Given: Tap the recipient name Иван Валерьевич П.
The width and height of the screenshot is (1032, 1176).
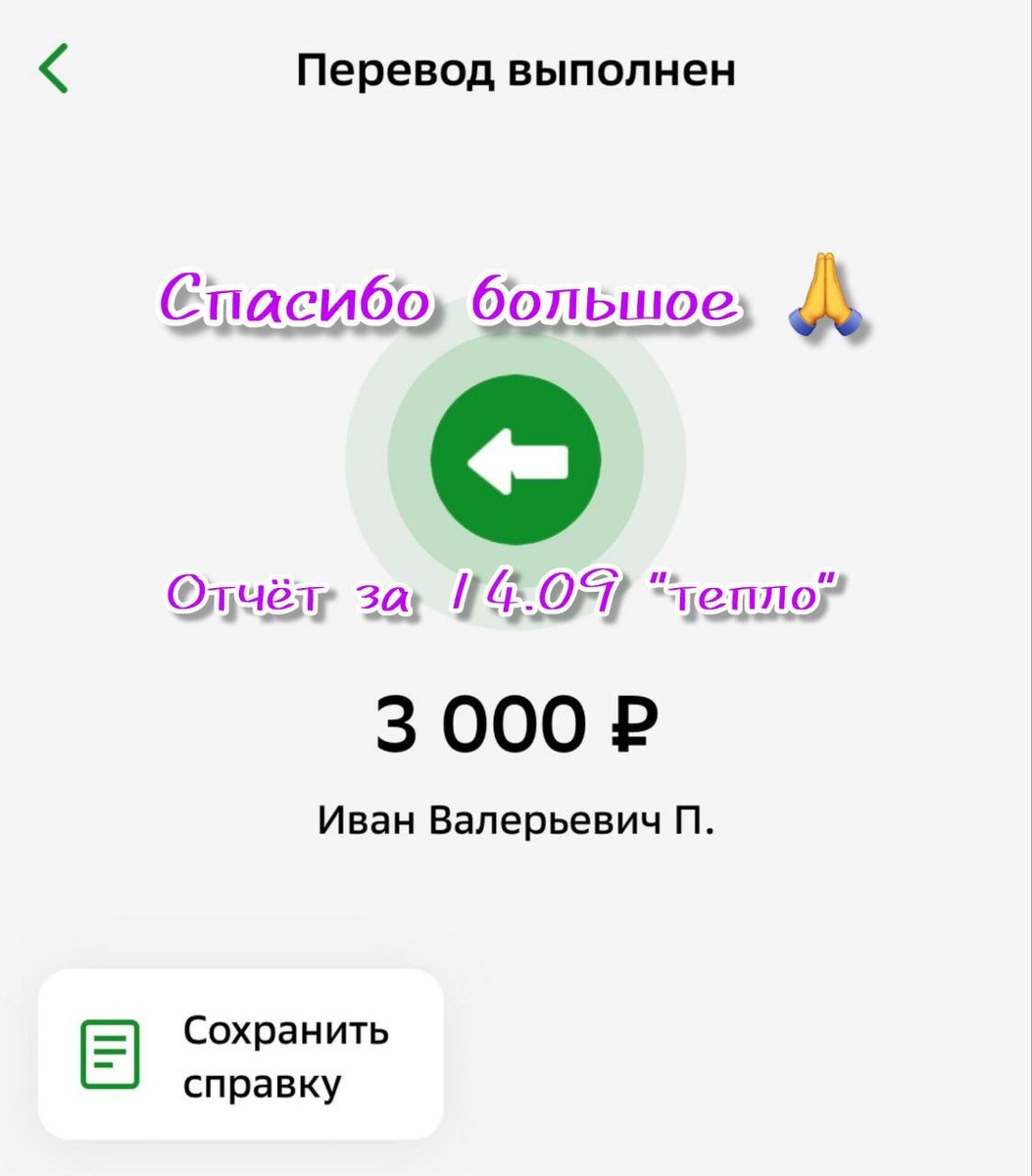Looking at the screenshot, I should 516,818.
